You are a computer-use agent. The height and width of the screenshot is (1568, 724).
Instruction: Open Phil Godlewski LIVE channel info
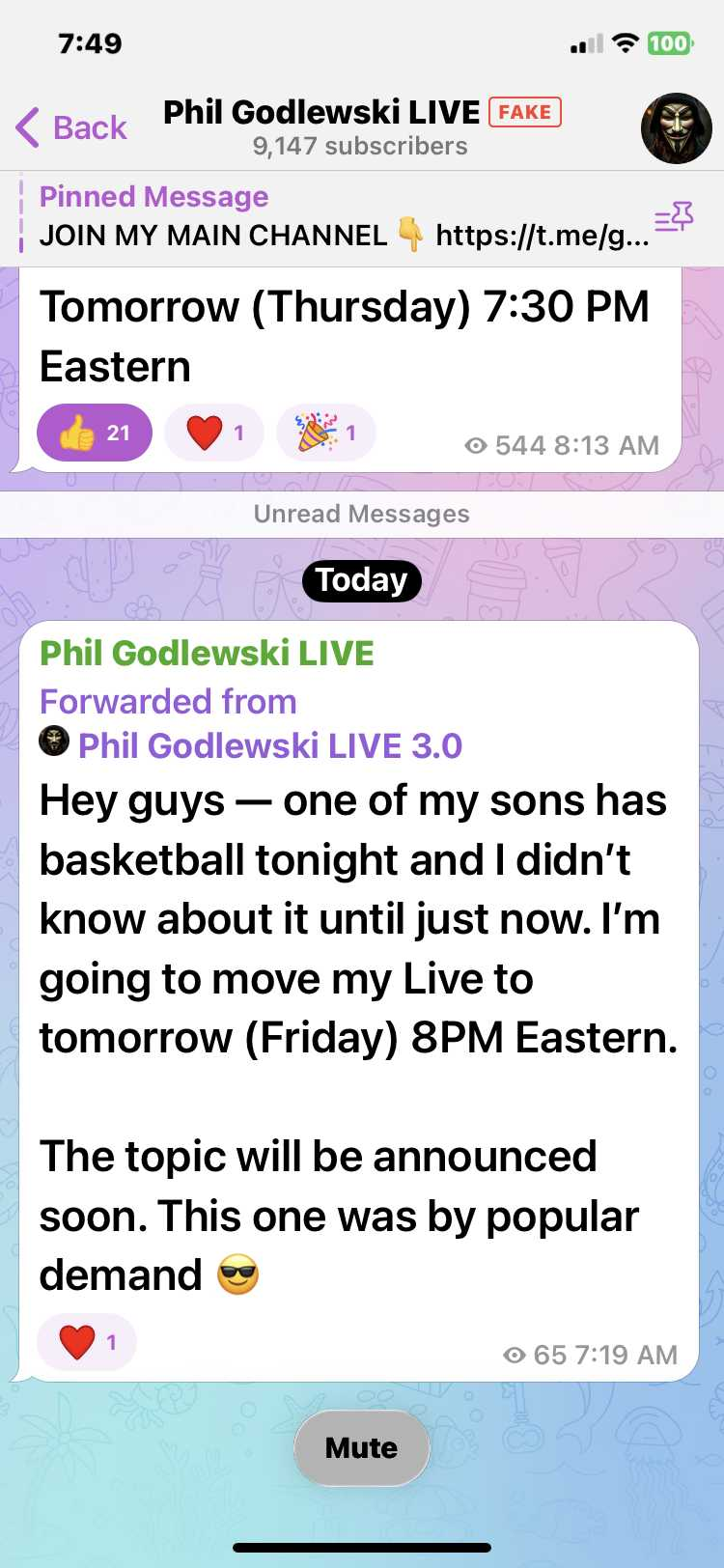(x=359, y=127)
